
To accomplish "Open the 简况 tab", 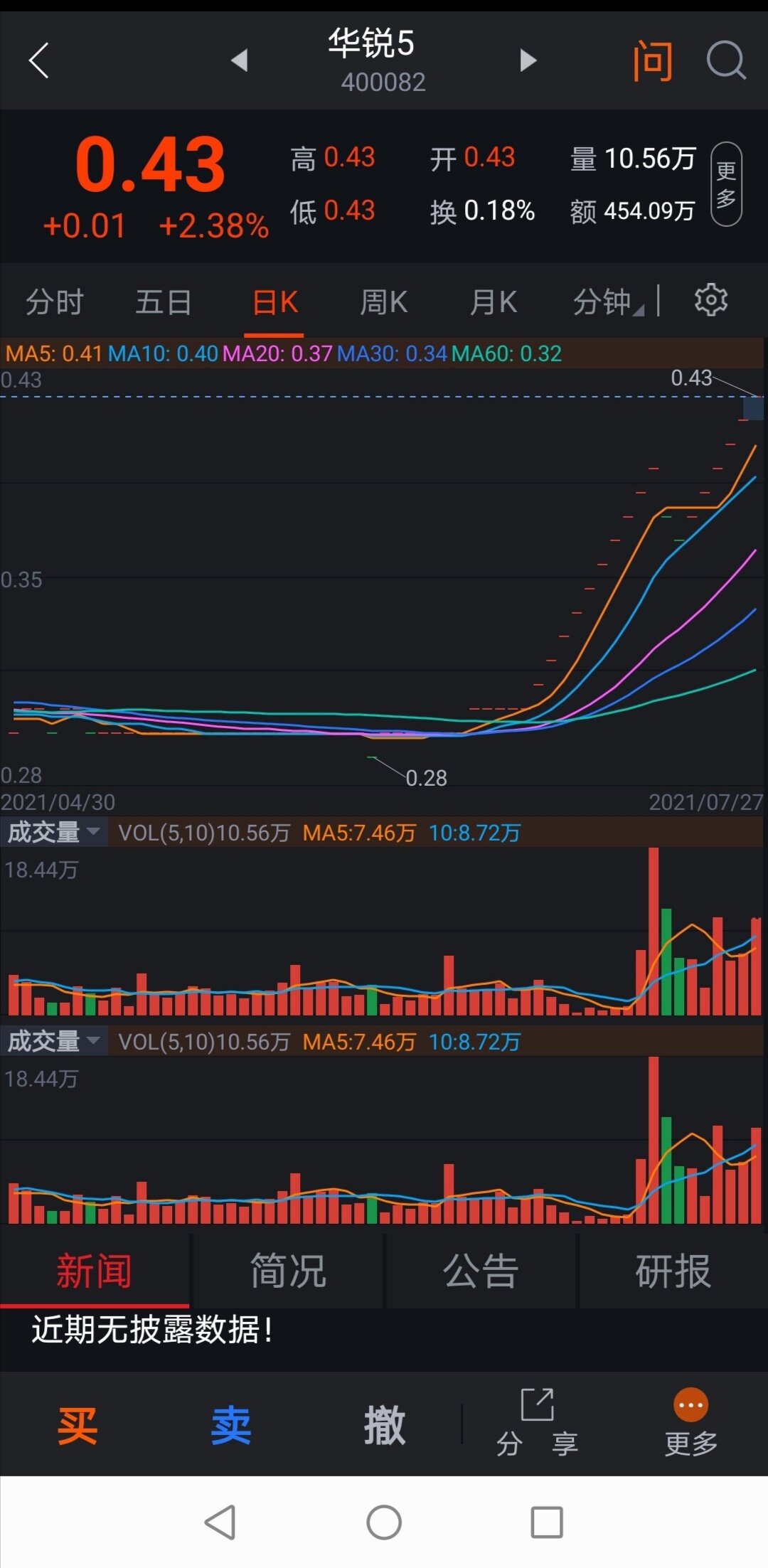I will tap(288, 1271).
